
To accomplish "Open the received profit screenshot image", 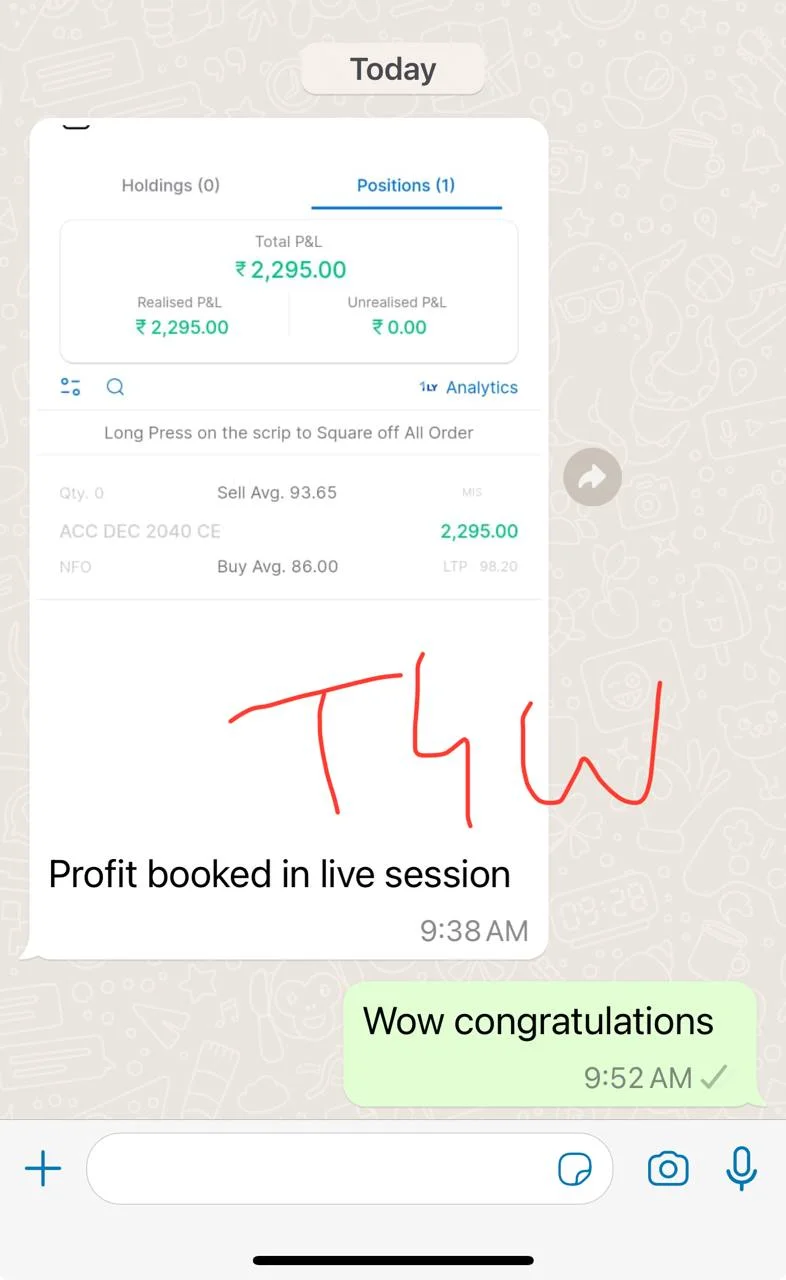I will (289, 480).
